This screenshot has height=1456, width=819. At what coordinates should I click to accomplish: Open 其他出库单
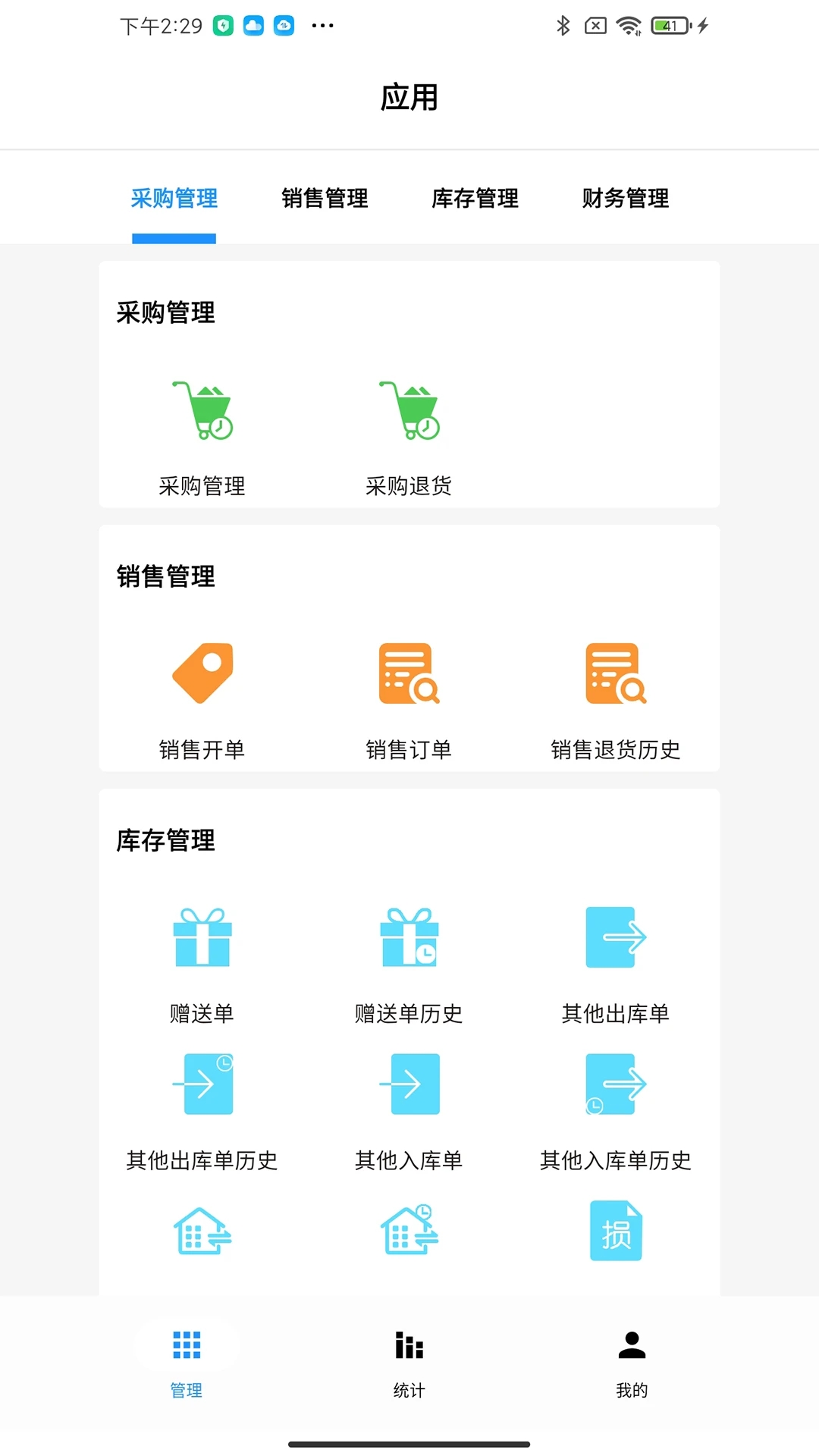point(615,963)
